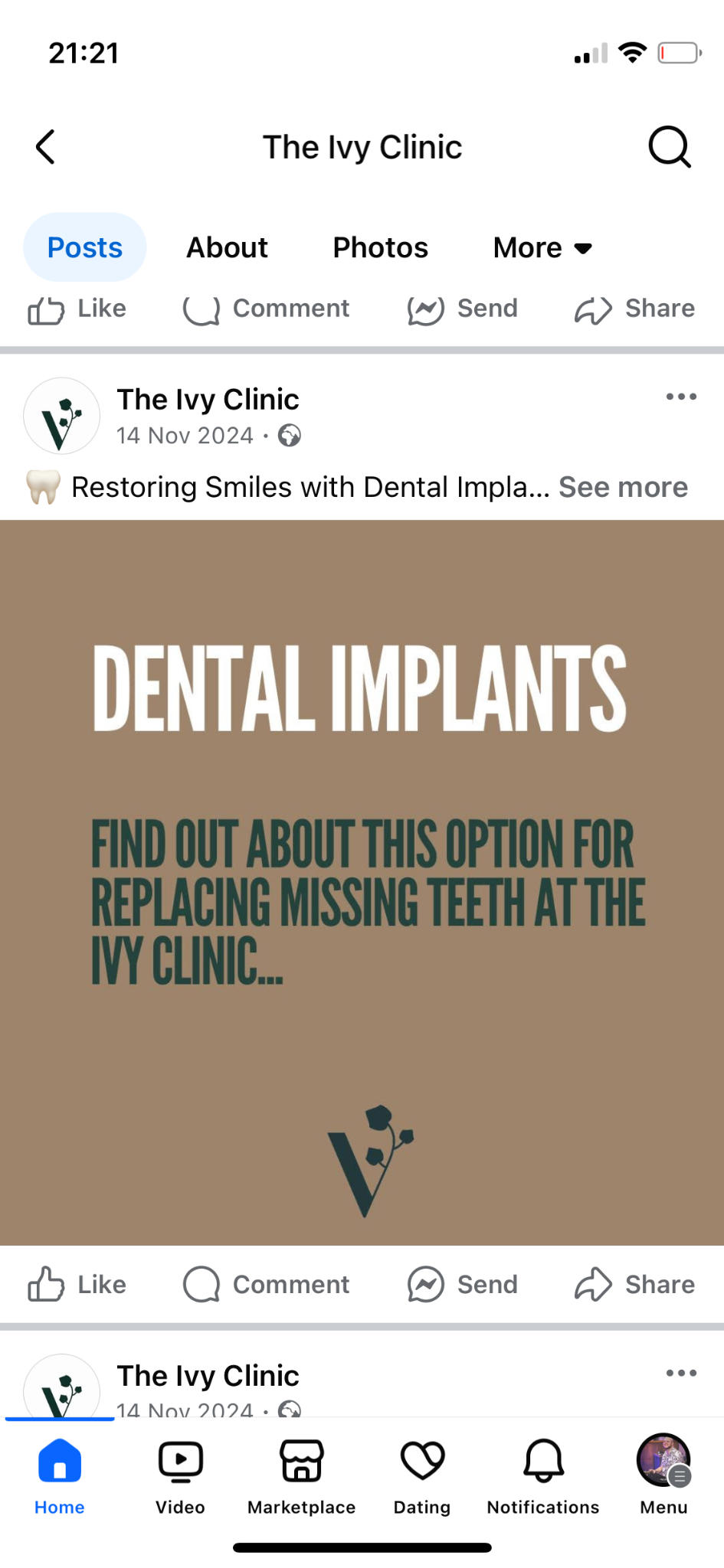Send the Dental Implants post via Messenger
This screenshot has width=724, height=1568.
click(463, 1284)
